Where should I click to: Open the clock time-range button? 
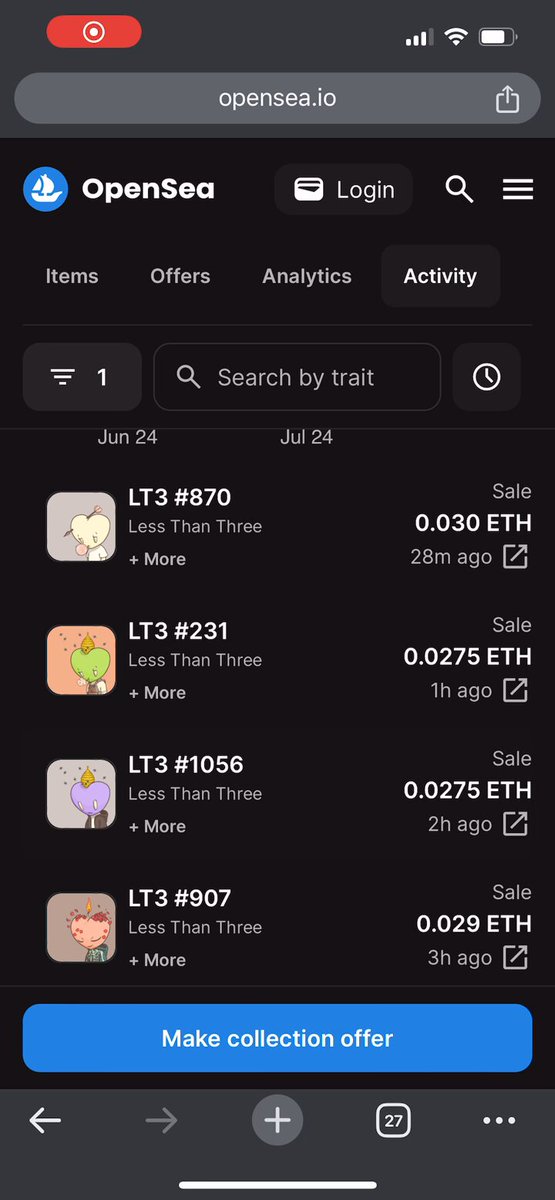pos(487,377)
